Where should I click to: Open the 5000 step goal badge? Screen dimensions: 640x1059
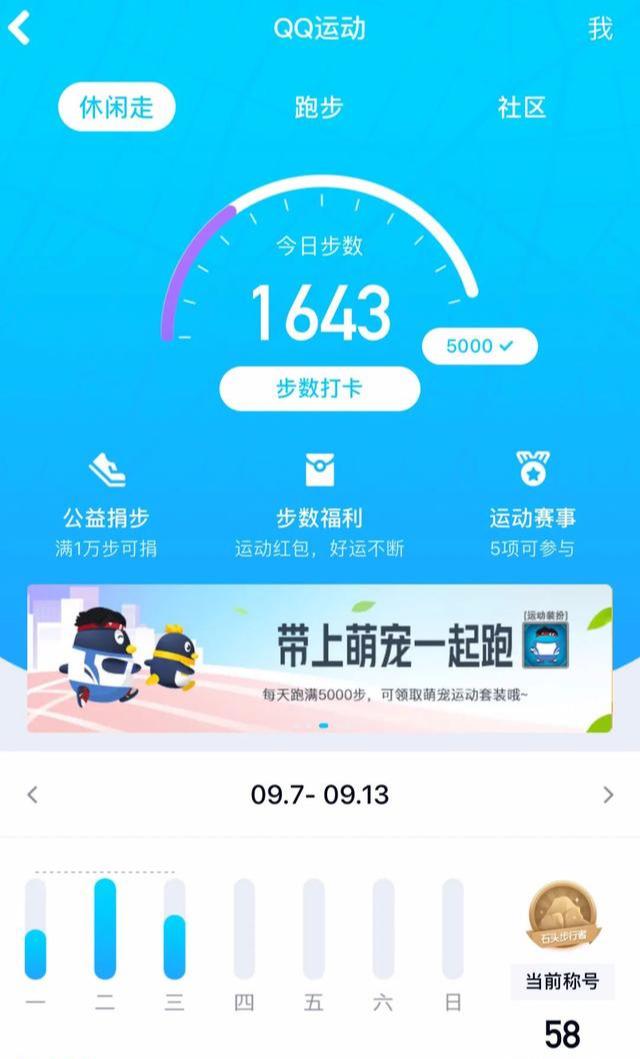pos(479,346)
